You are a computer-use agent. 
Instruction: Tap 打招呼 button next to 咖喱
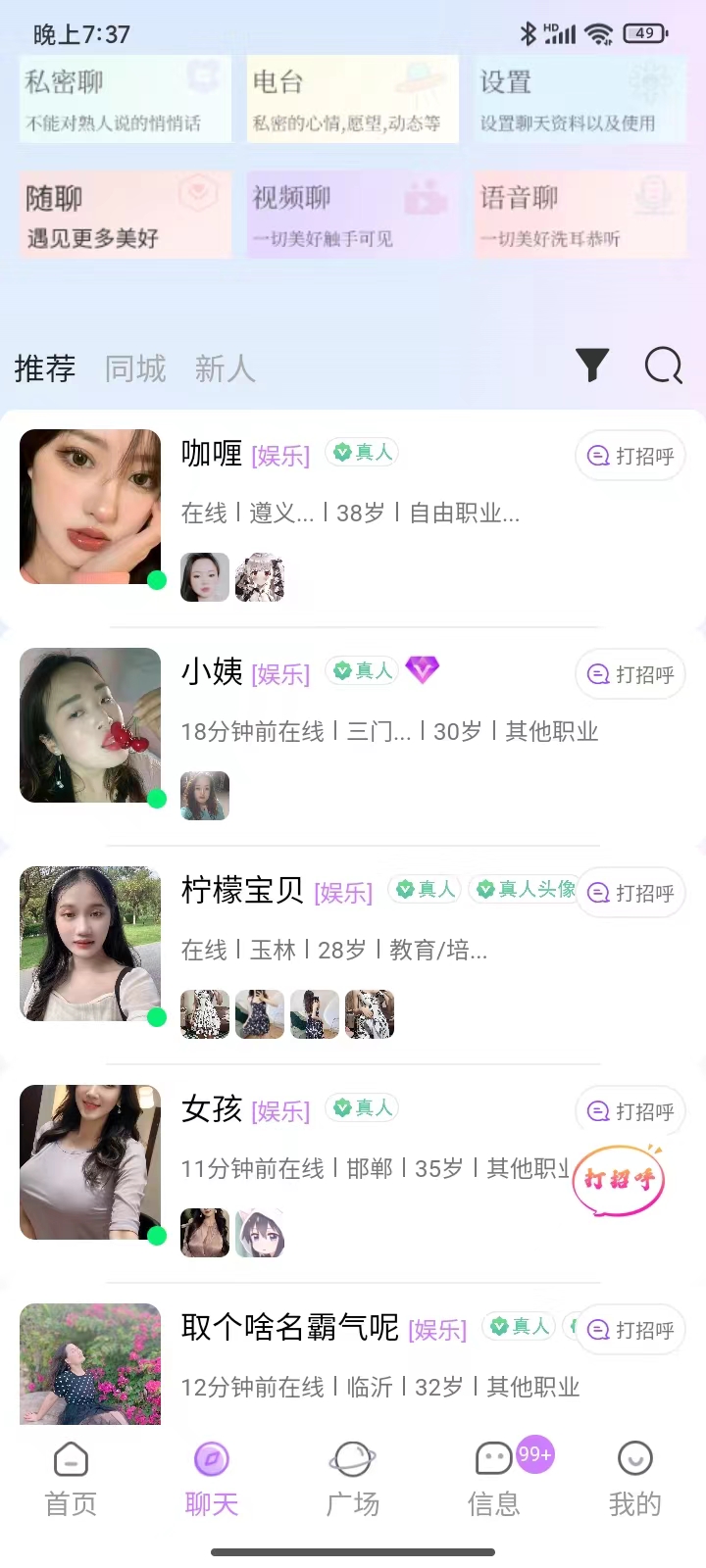tap(630, 456)
